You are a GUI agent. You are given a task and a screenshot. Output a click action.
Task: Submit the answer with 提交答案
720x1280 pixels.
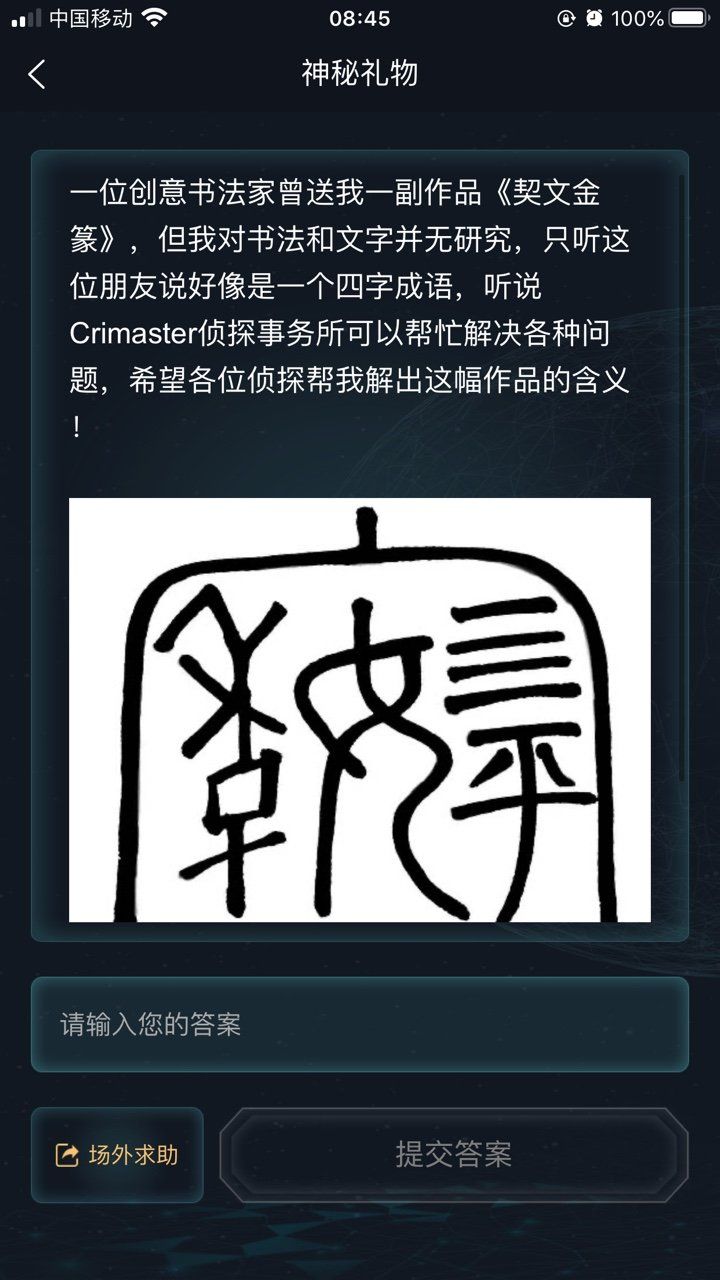coord(454,1155)
